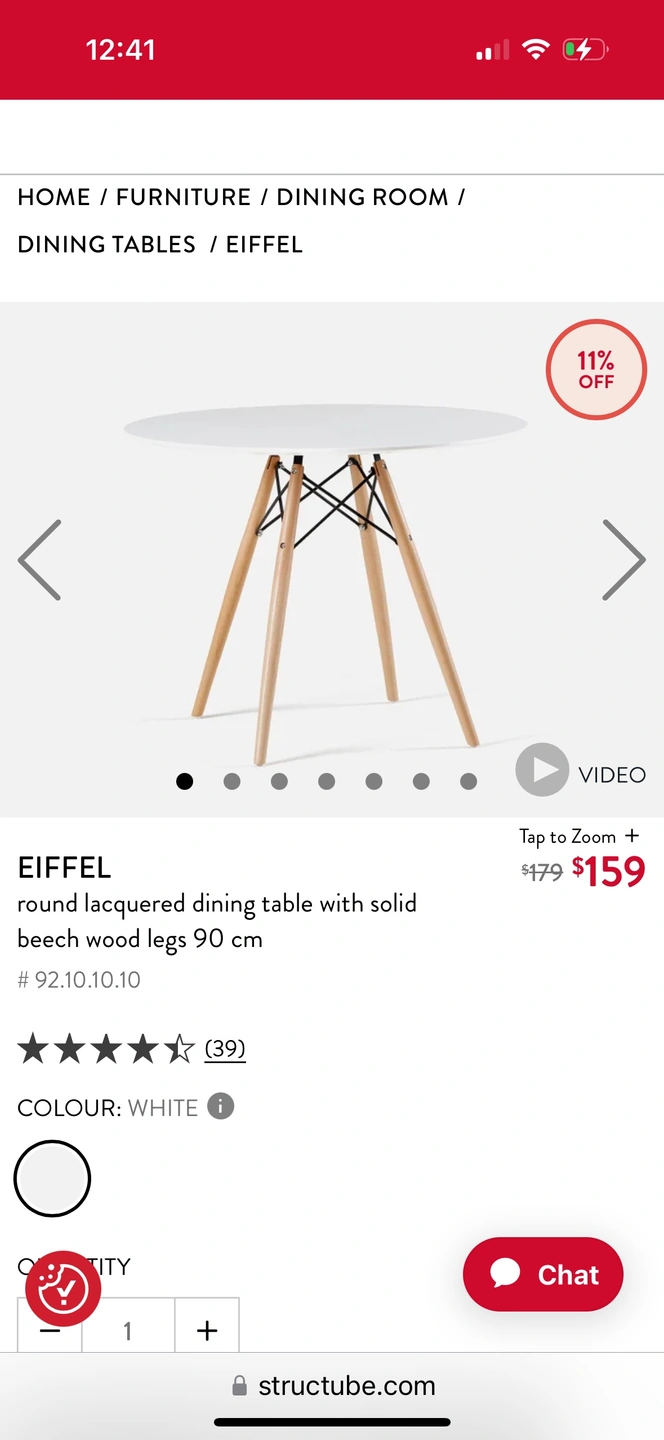This screenshot has height=1440, width=664.
Task: Open the DINING ROOM breadcrumb
Action: [362, 197]
